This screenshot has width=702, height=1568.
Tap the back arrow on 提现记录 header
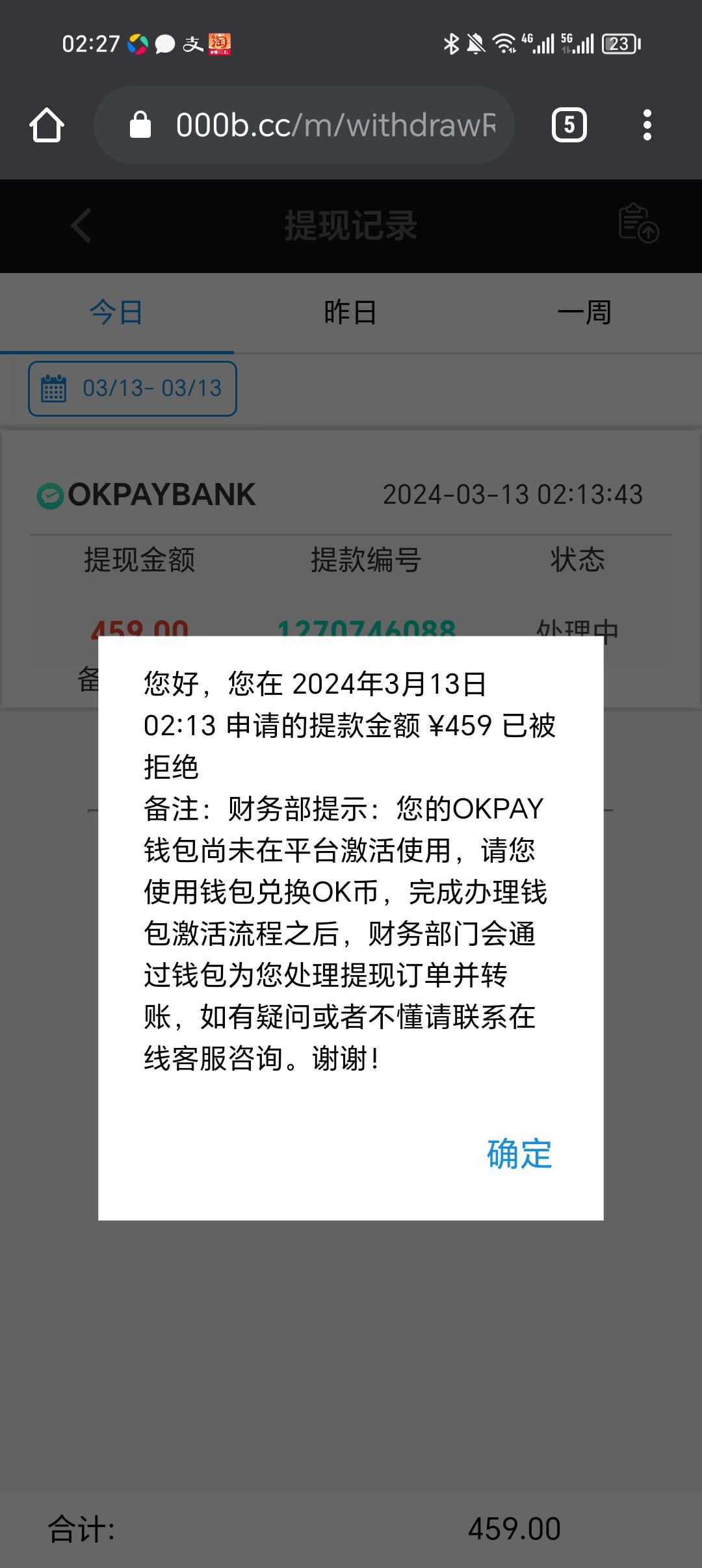tap(79, 226)
